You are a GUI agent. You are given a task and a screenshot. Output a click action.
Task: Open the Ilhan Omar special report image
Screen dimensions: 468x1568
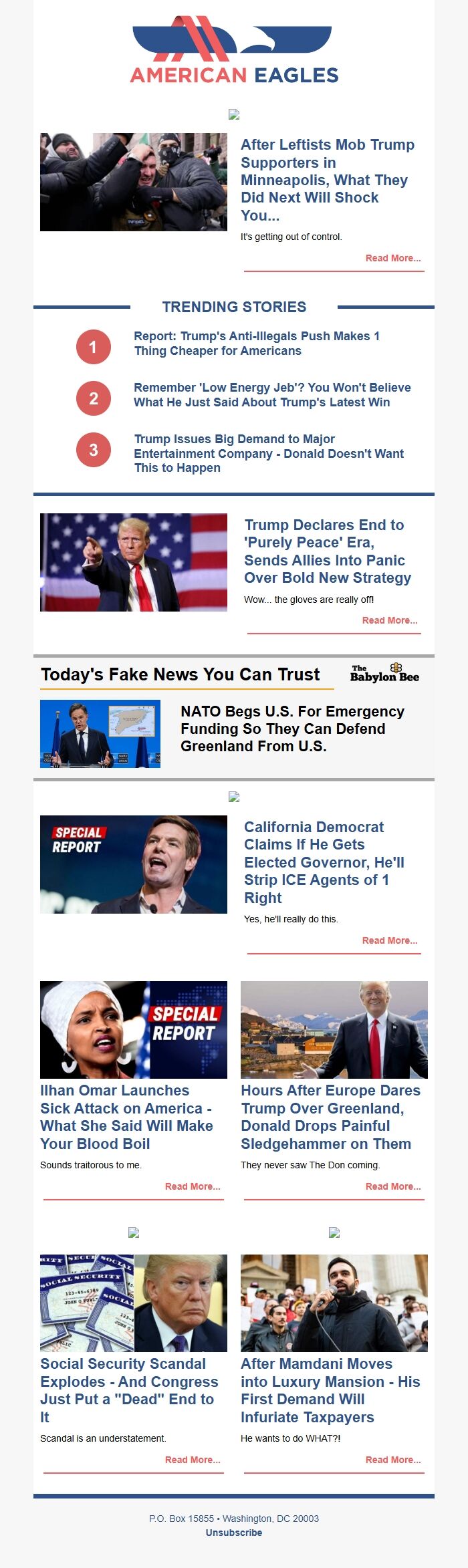[x=134, y=1029]
